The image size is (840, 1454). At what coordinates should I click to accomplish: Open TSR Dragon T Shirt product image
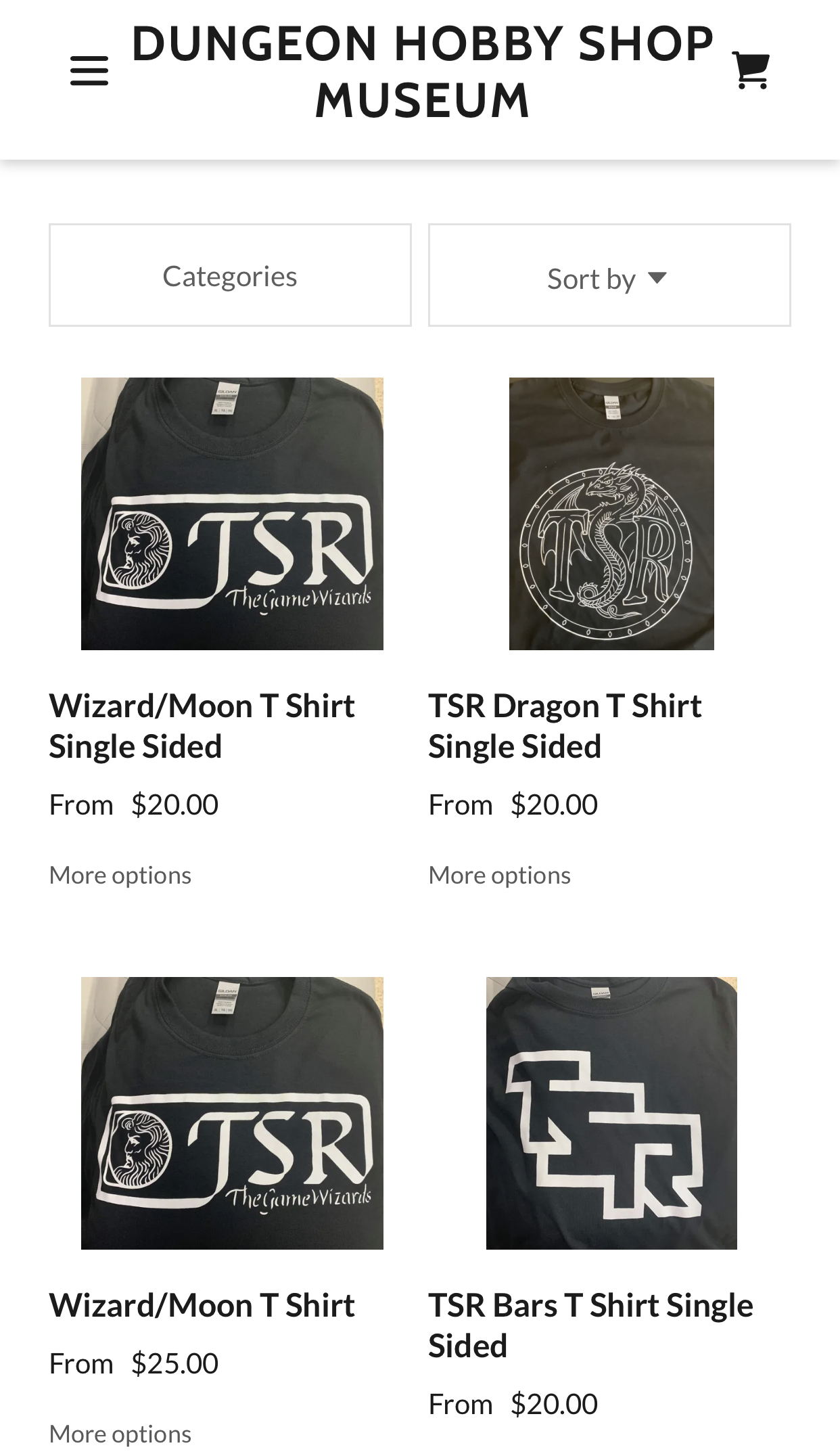[611, 514]
